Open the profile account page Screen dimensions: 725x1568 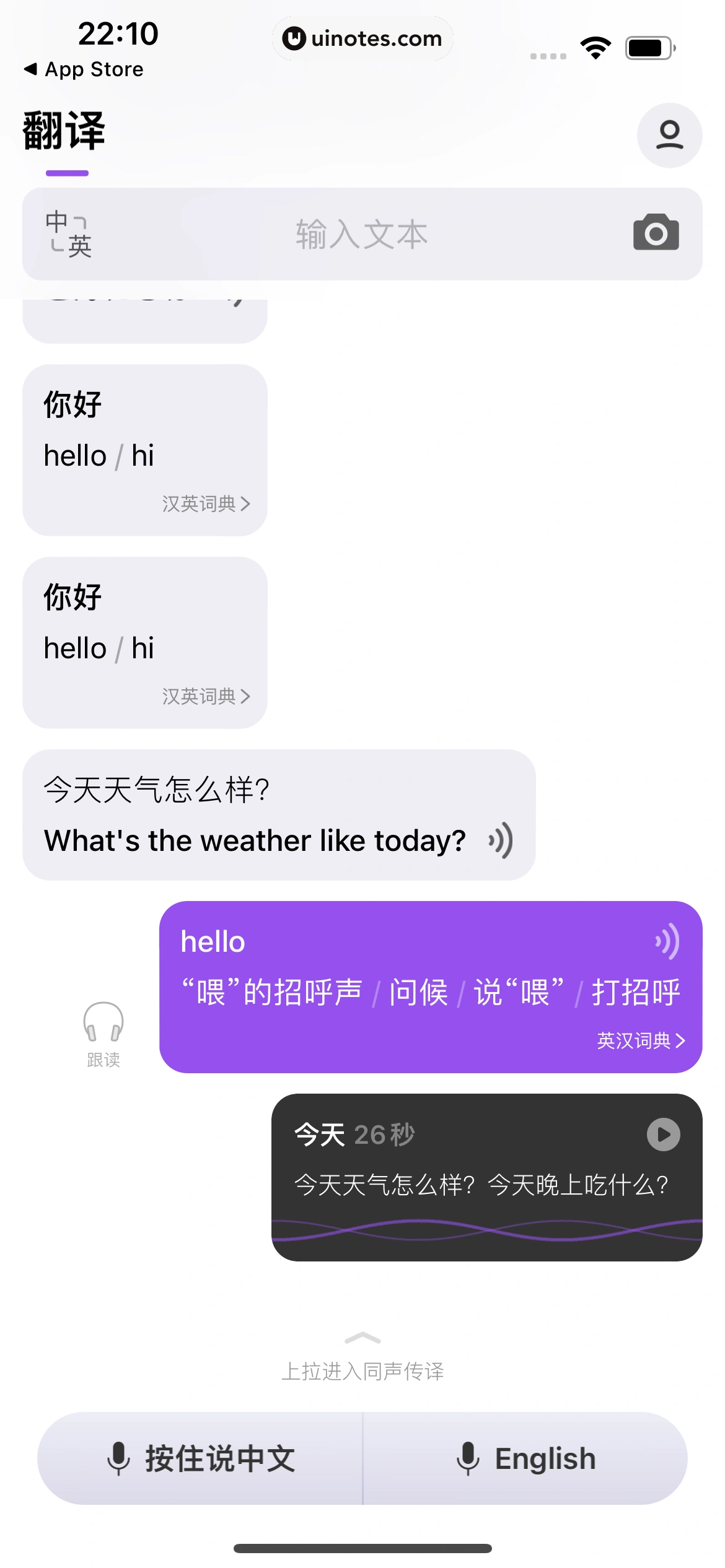(x=669, y=135)
